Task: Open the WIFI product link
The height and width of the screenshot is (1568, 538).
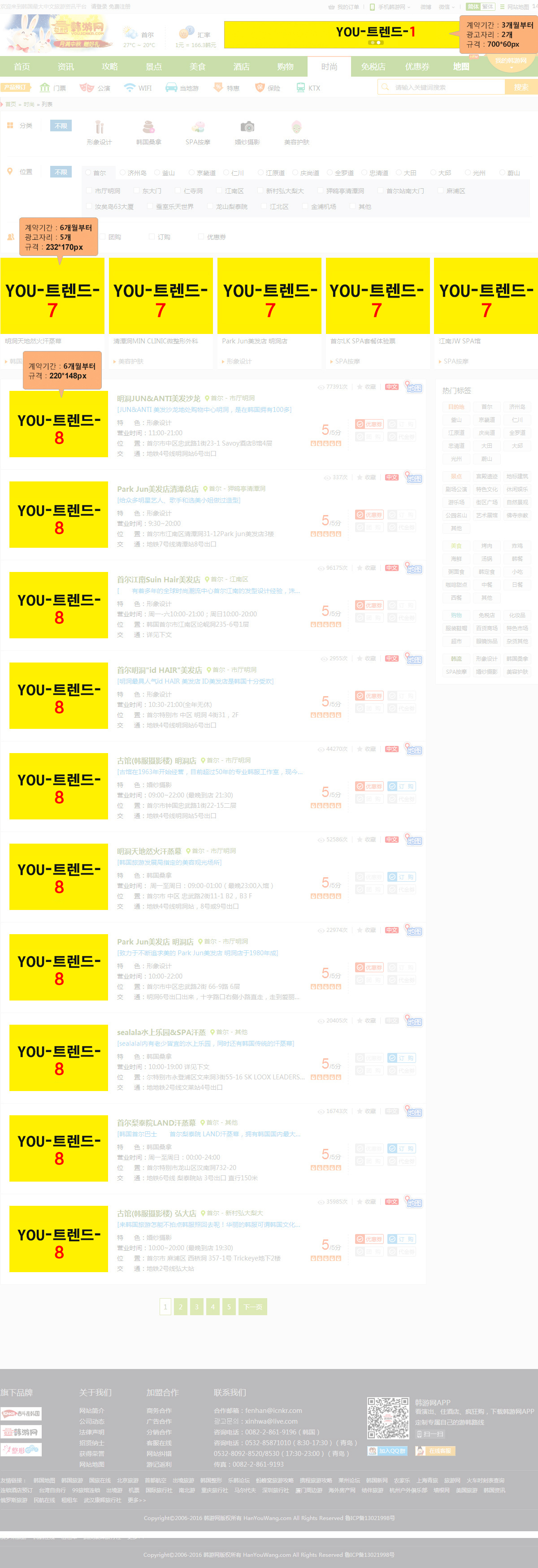Action: point(138,88)
